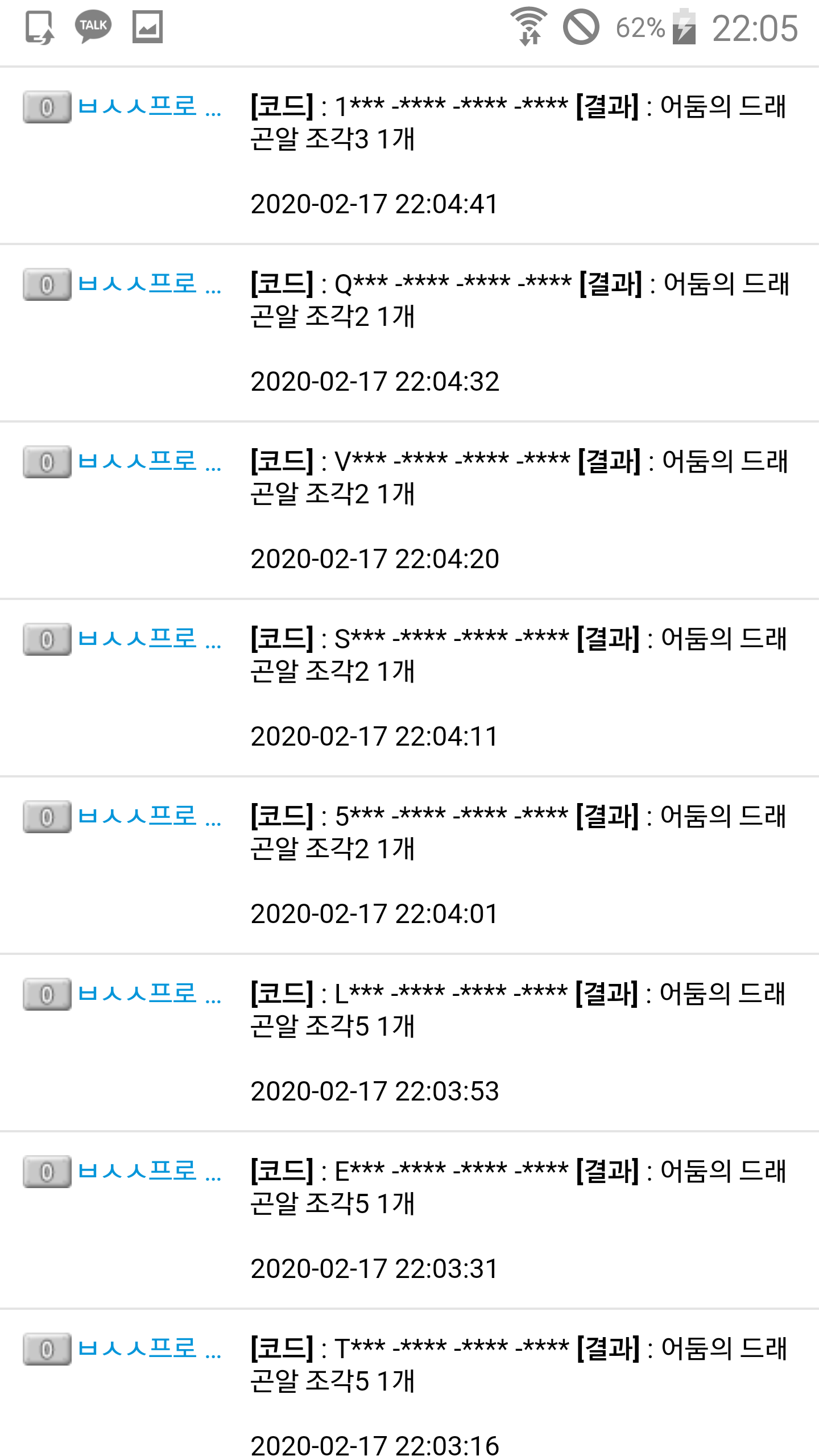Select the ㅂㅅㅅ프로 name beside code 5***

click(x=150, y=816)
